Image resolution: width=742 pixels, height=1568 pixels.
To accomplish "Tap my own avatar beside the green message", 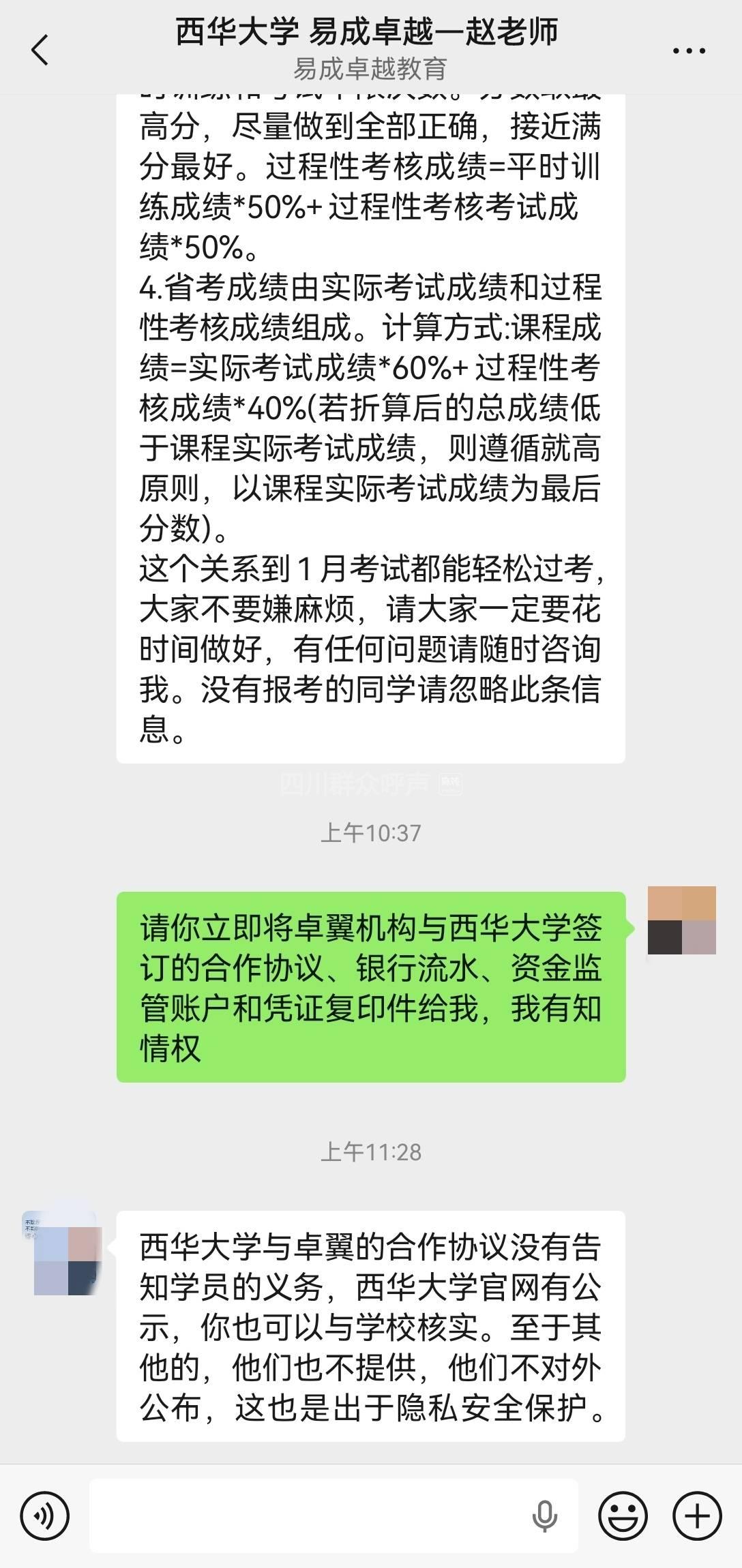I will click(681, 920).
